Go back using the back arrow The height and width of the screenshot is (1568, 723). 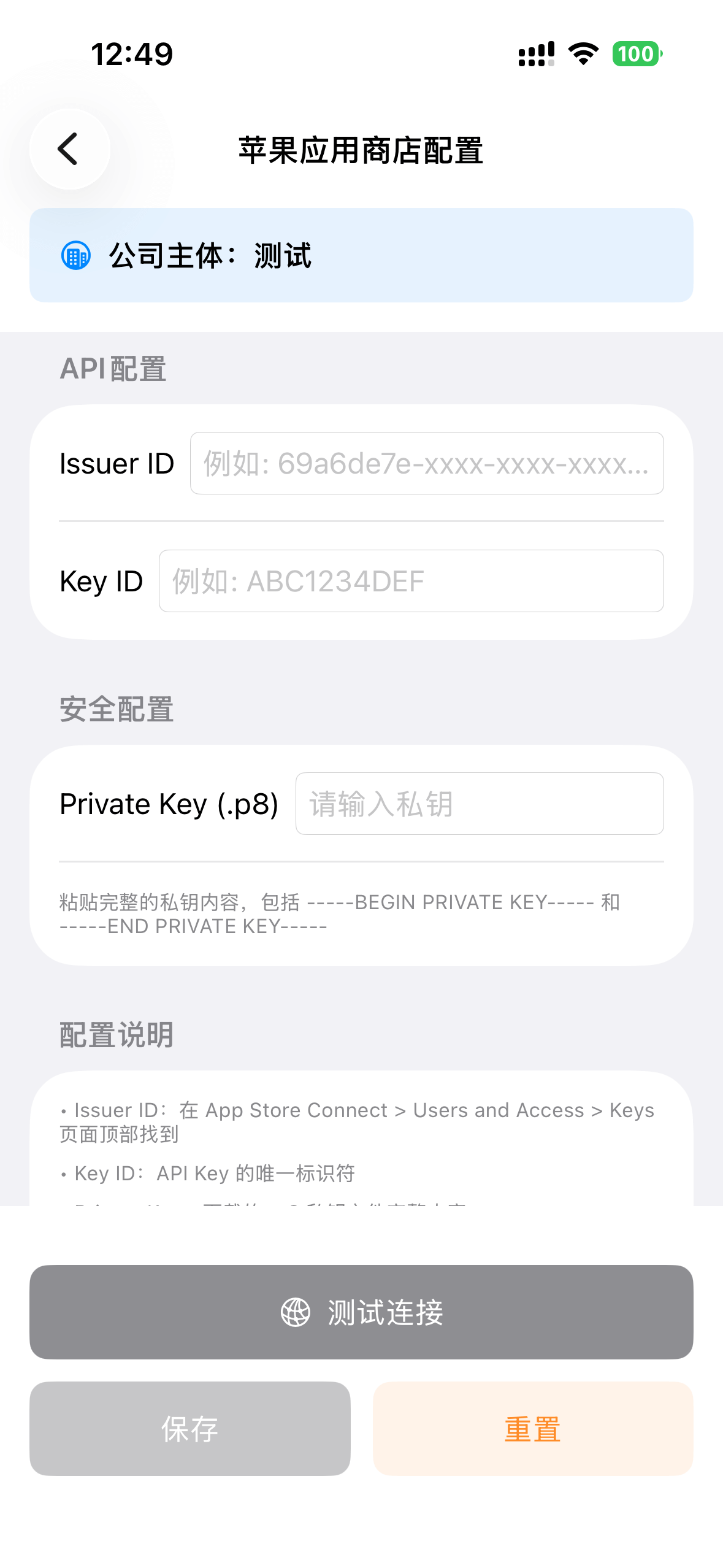click(x=69, y=149)
